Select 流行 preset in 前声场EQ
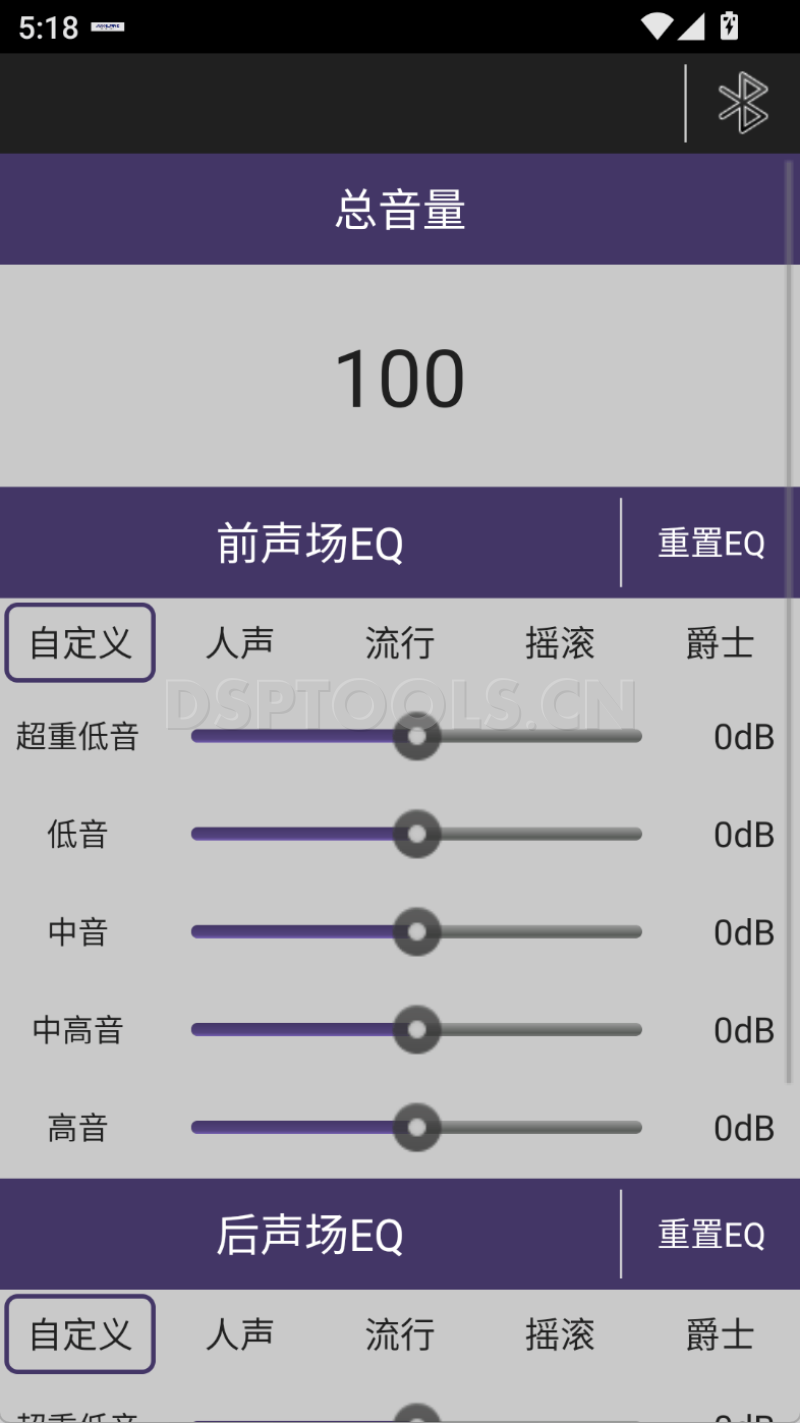This screenshot has width=800, height=1423. tap(400, 643)
